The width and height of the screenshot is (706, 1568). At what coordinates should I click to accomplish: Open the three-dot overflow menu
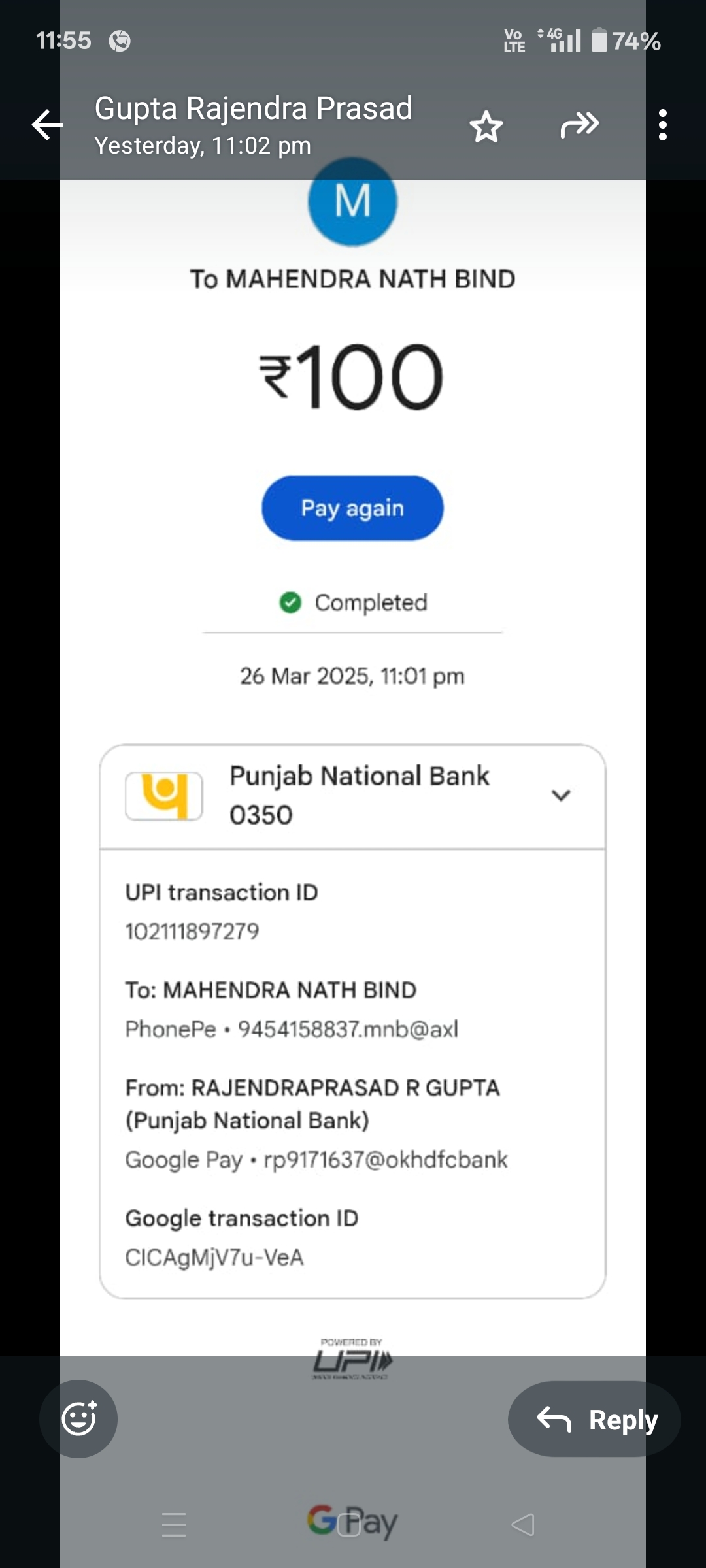click(662, 125)
